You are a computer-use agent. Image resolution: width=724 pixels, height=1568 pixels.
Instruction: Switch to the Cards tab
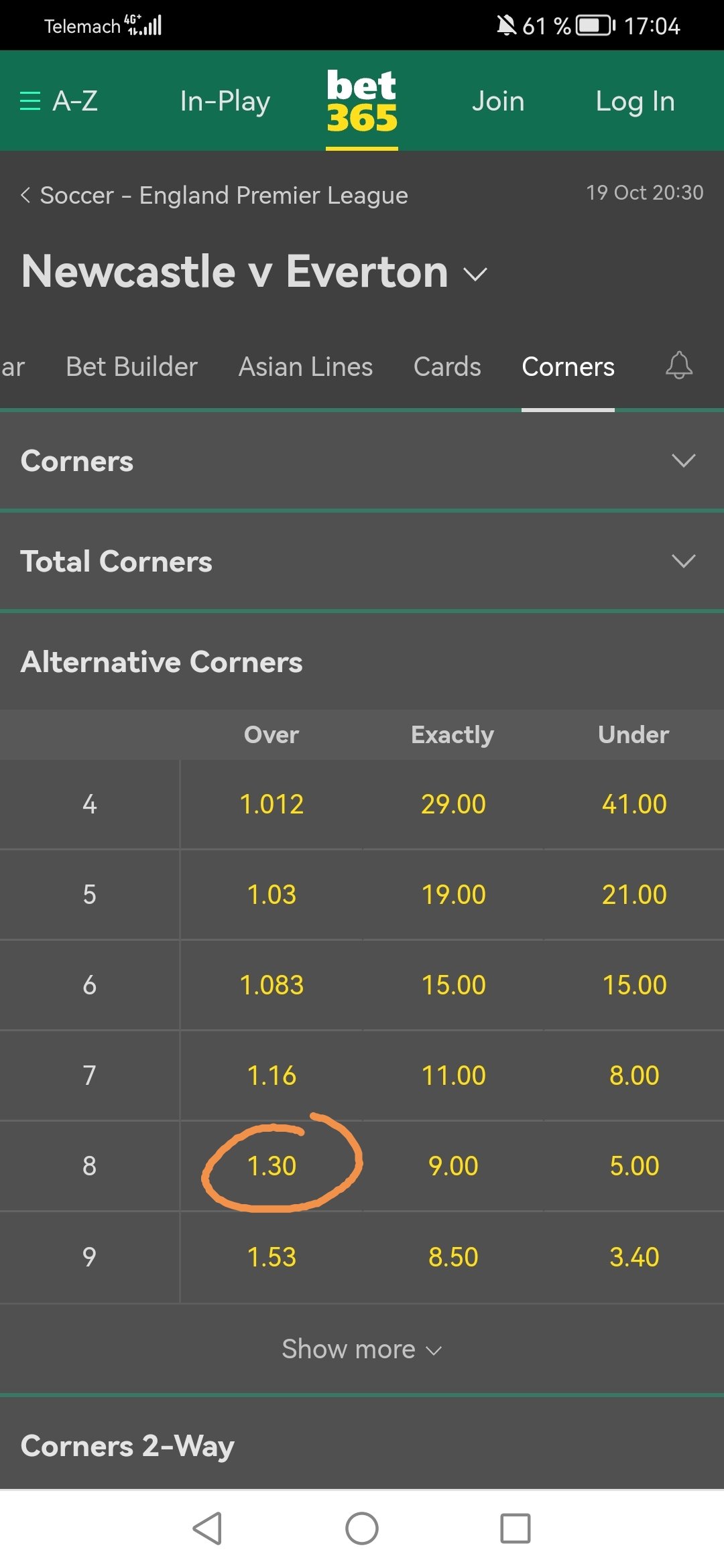pyautogui.click(x=447, y=367)
